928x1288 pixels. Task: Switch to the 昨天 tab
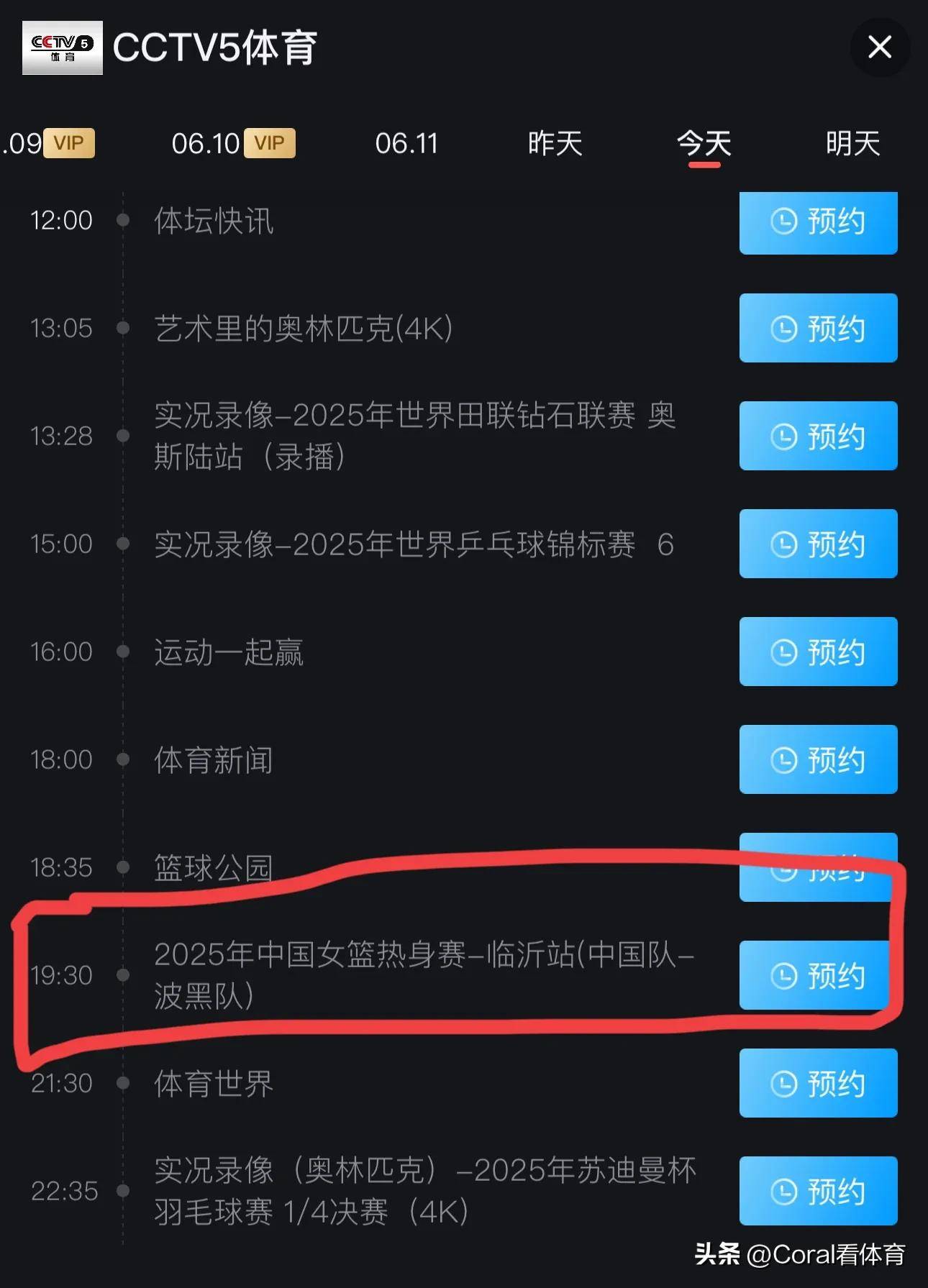[x=555, y=143]
